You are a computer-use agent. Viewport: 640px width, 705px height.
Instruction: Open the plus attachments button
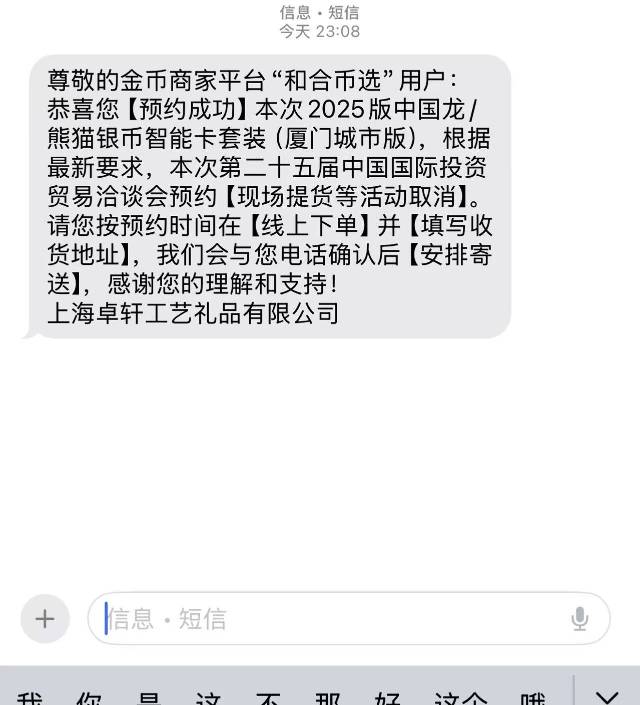44,618
